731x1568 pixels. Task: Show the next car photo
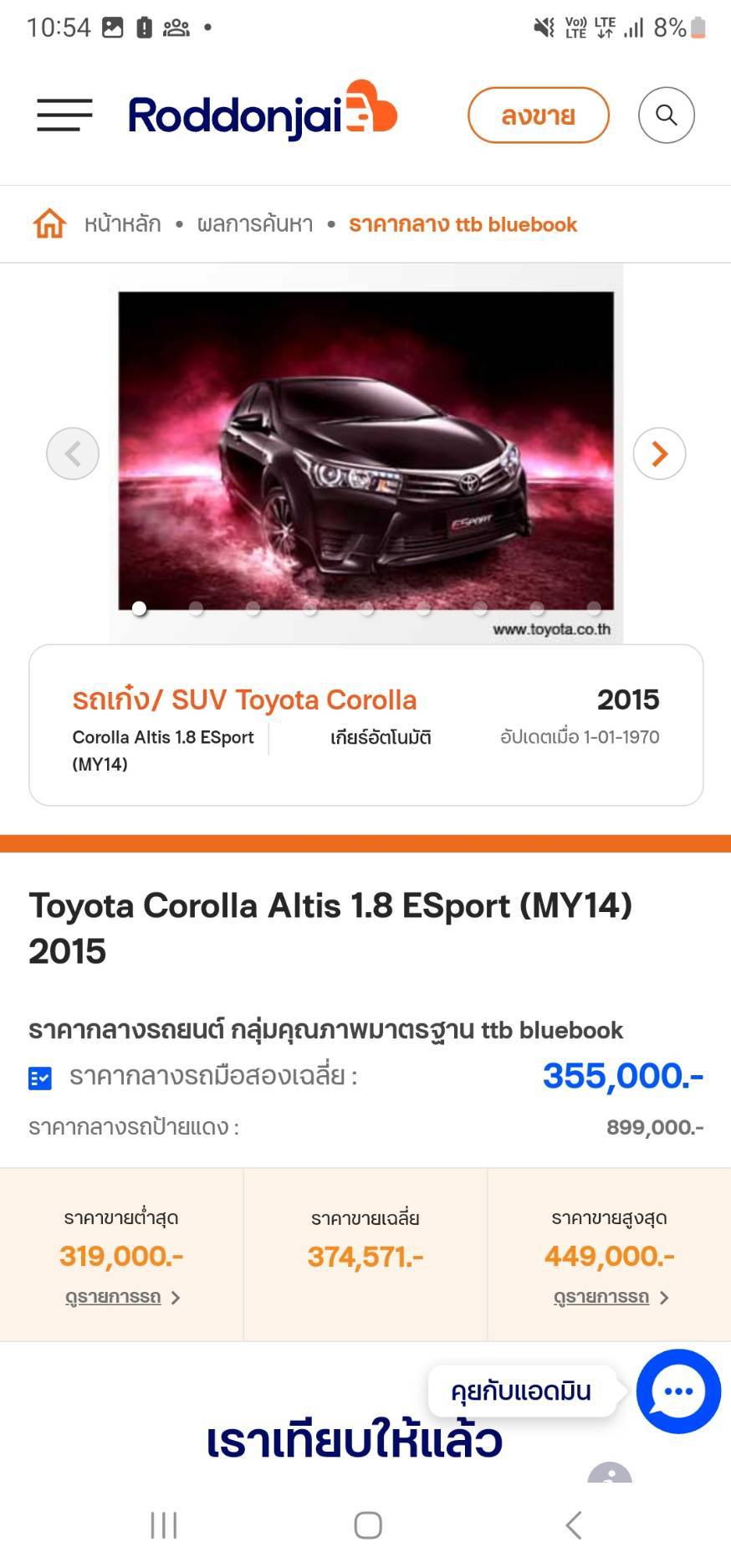click(659, 453)
